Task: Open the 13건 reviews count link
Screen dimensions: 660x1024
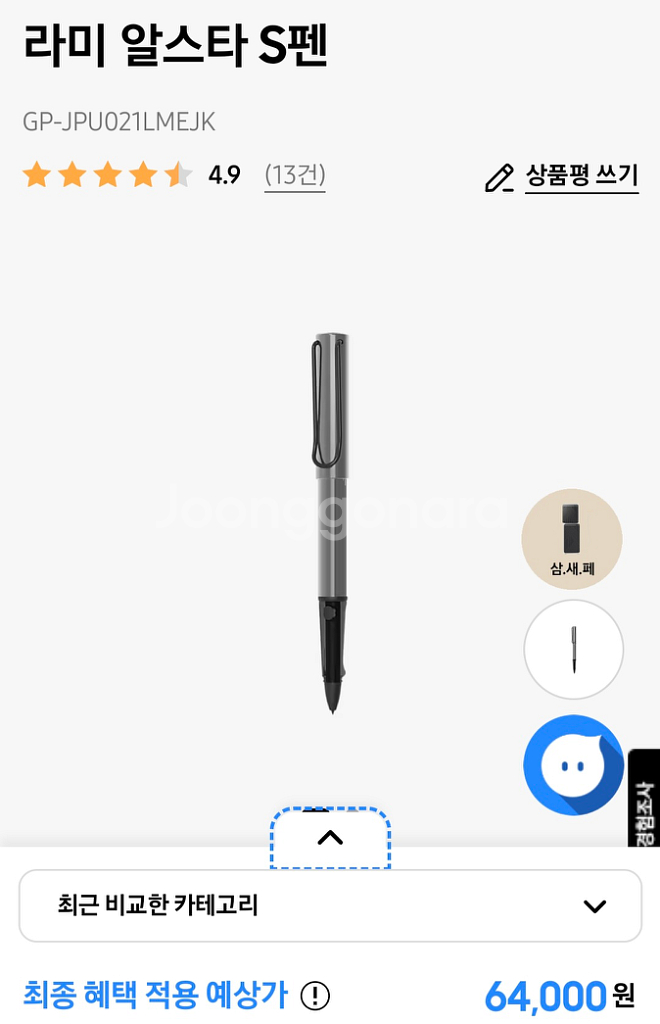Action: (x=295, y=175)
